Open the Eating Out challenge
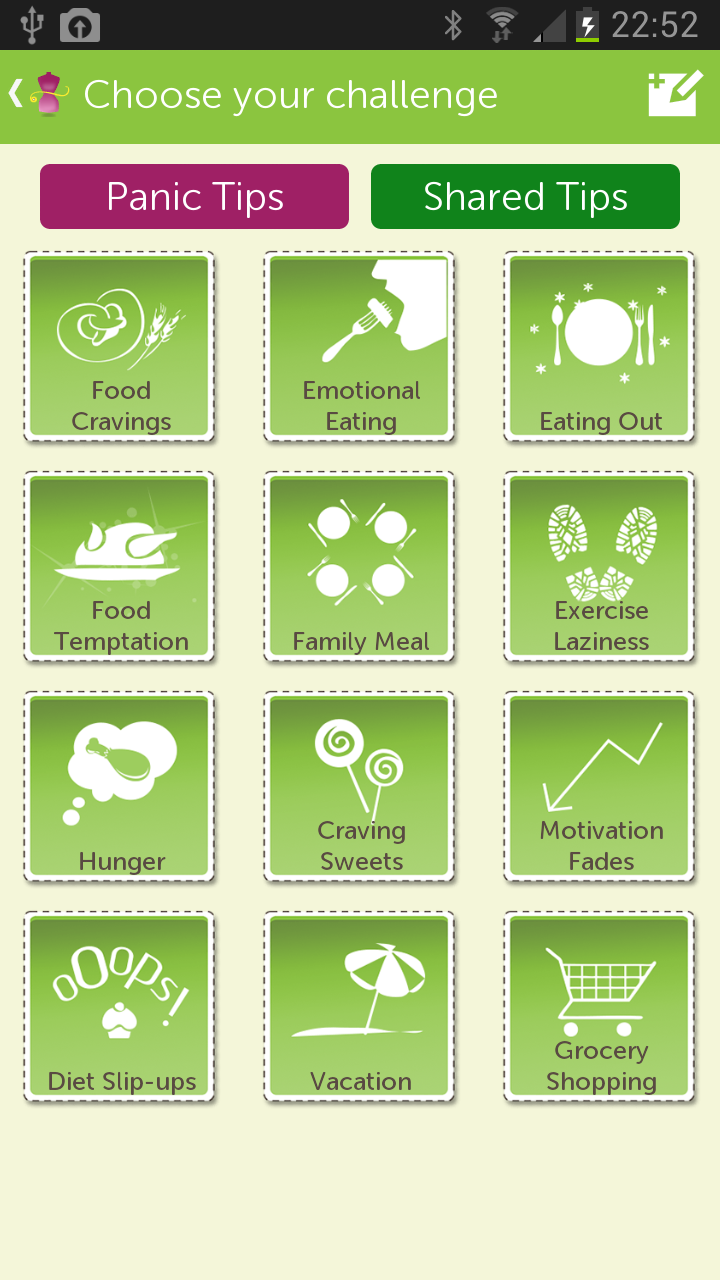720x1280 pixels. tap(600, 347)
